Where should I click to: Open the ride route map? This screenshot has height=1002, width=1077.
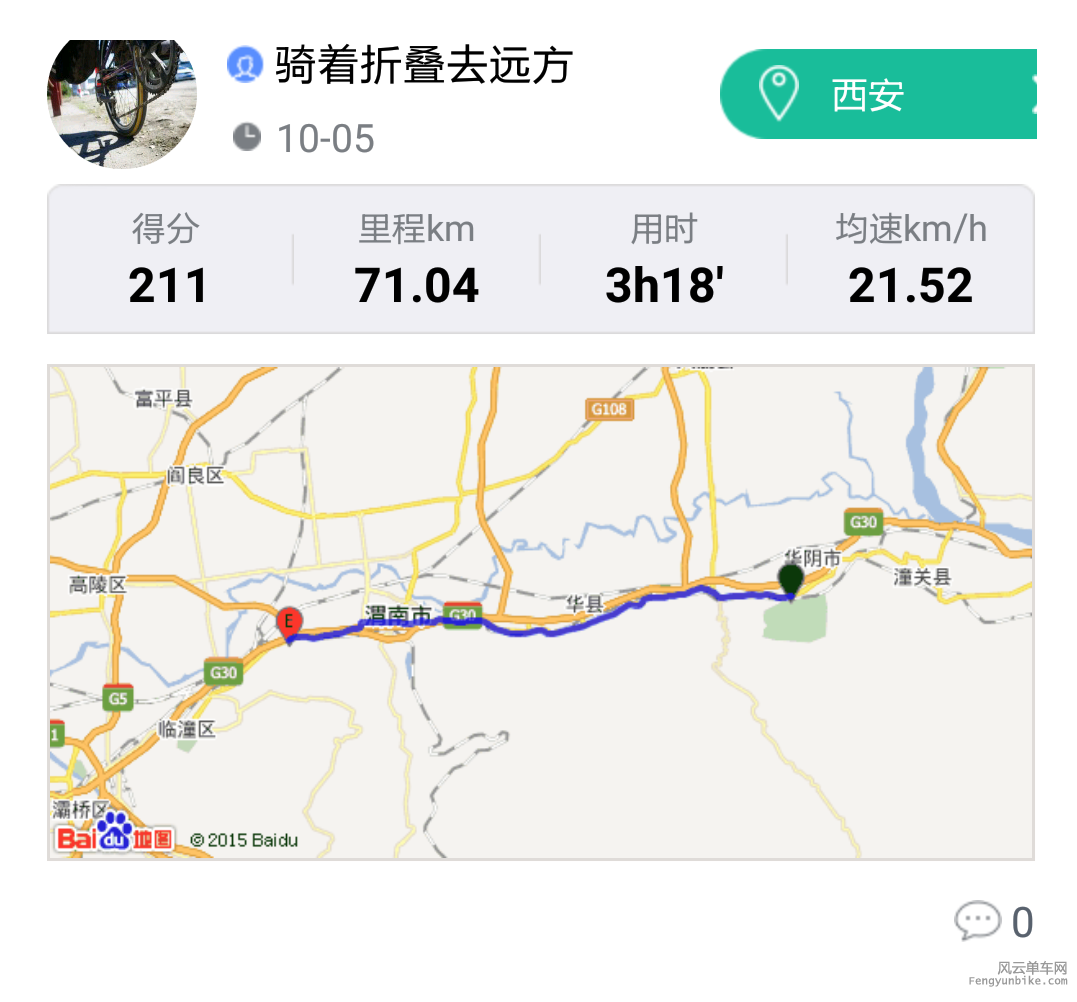coord(540,611)
